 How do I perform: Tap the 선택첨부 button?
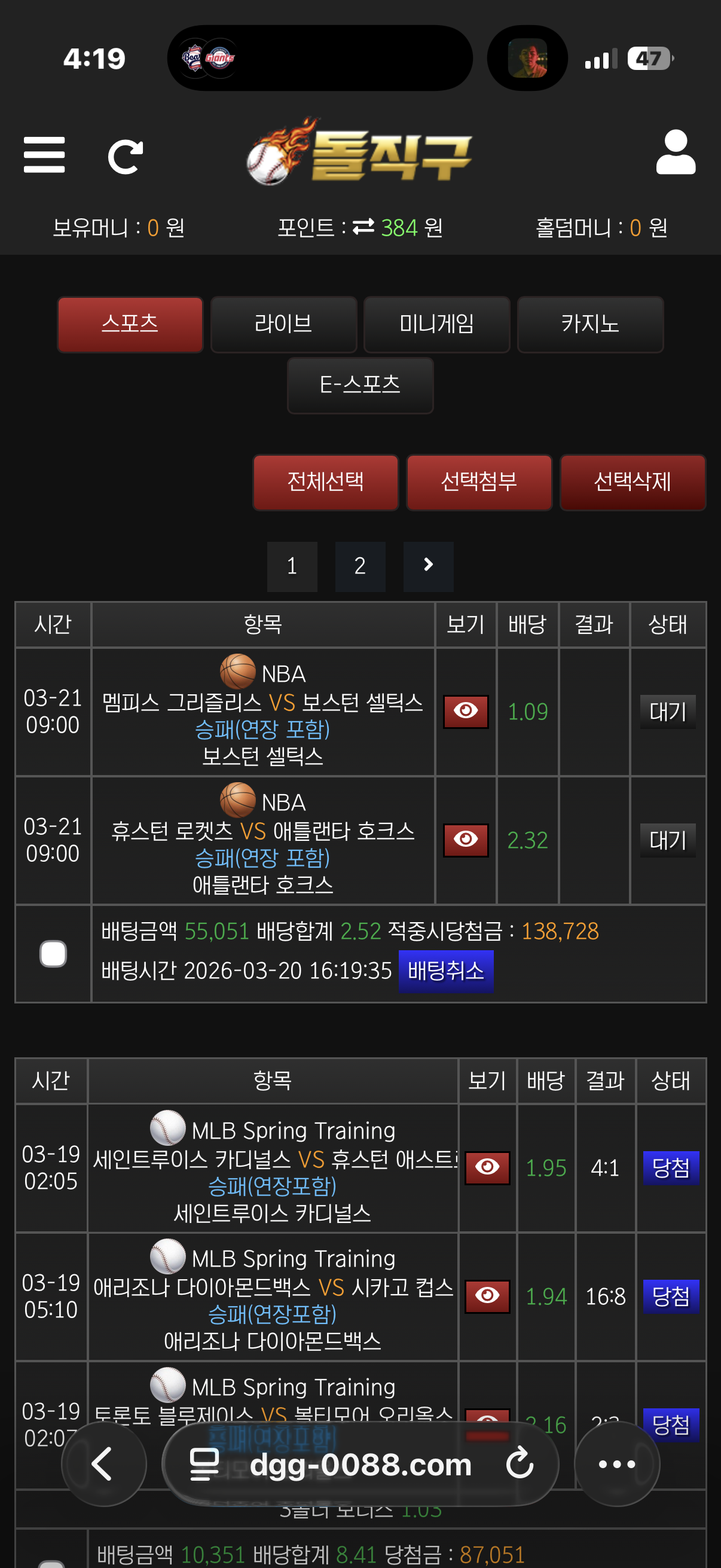click(x=479, y=482)
